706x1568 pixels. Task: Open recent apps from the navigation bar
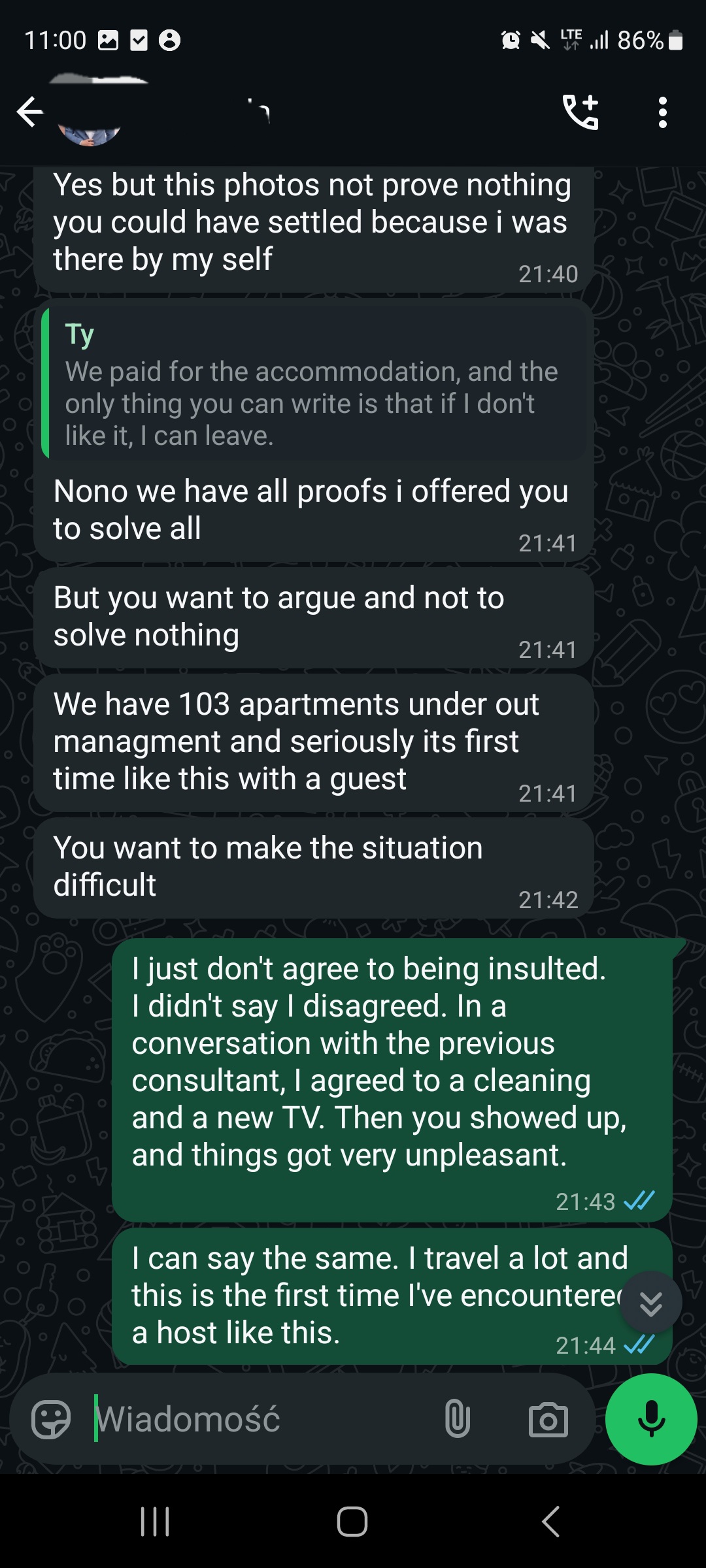[x=156, y=1522]
